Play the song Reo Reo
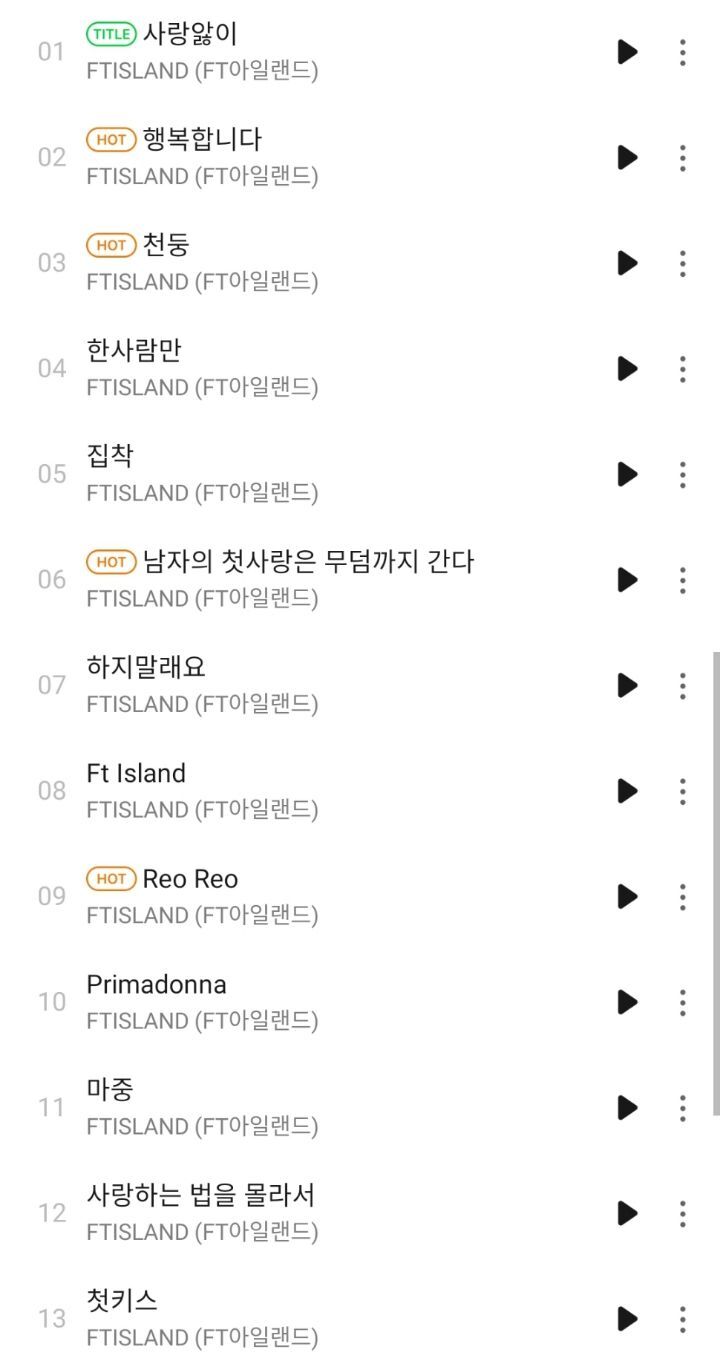720x1361 pixels. (x=627, y=896)
